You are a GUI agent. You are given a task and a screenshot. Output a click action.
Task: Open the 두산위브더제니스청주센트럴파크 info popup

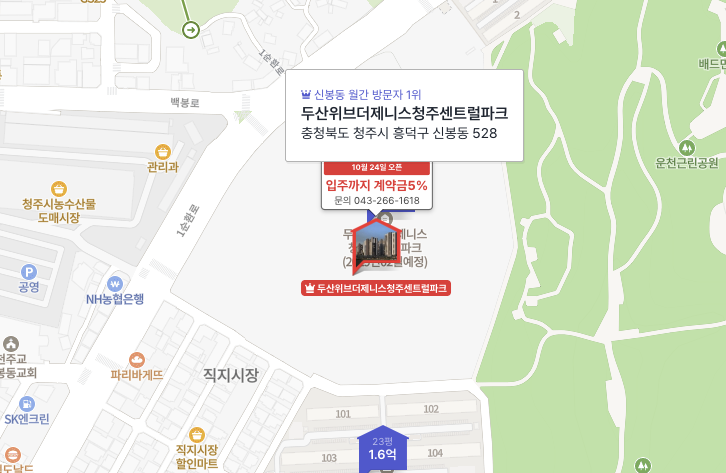coord(404,115)
